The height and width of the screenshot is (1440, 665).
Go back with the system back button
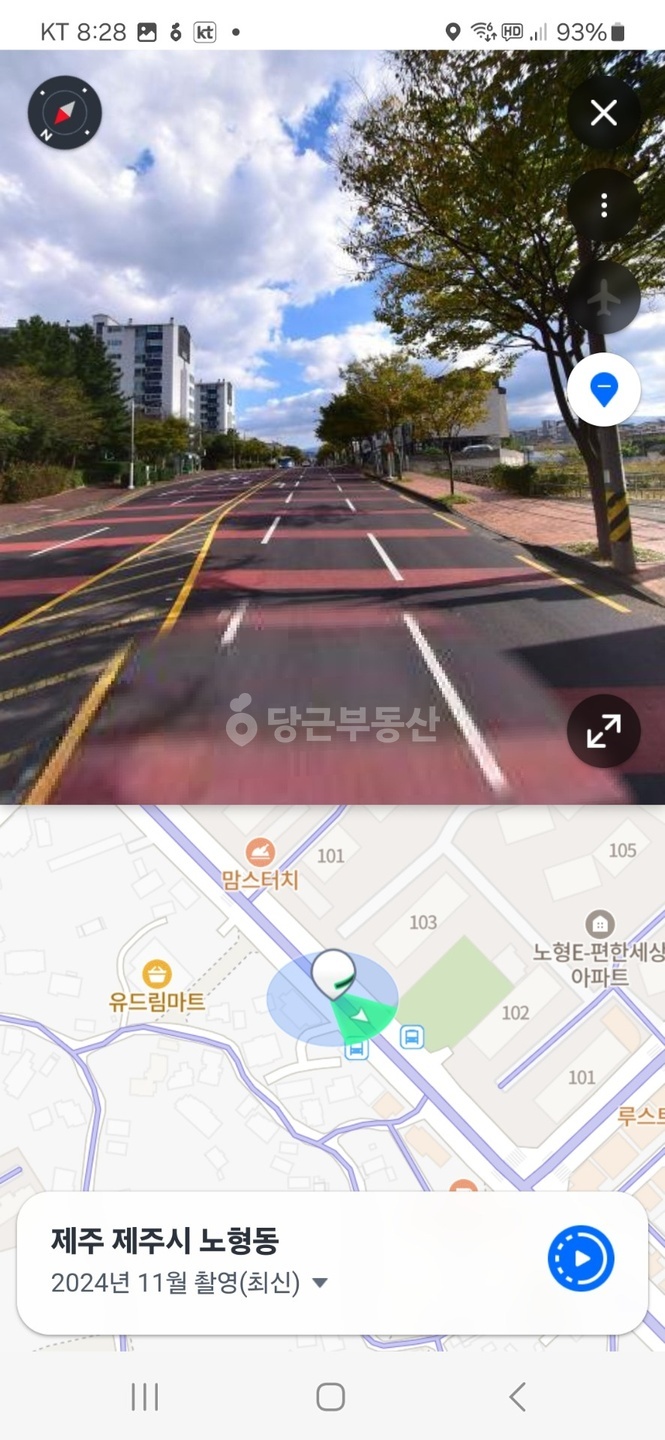point(517,1397)
